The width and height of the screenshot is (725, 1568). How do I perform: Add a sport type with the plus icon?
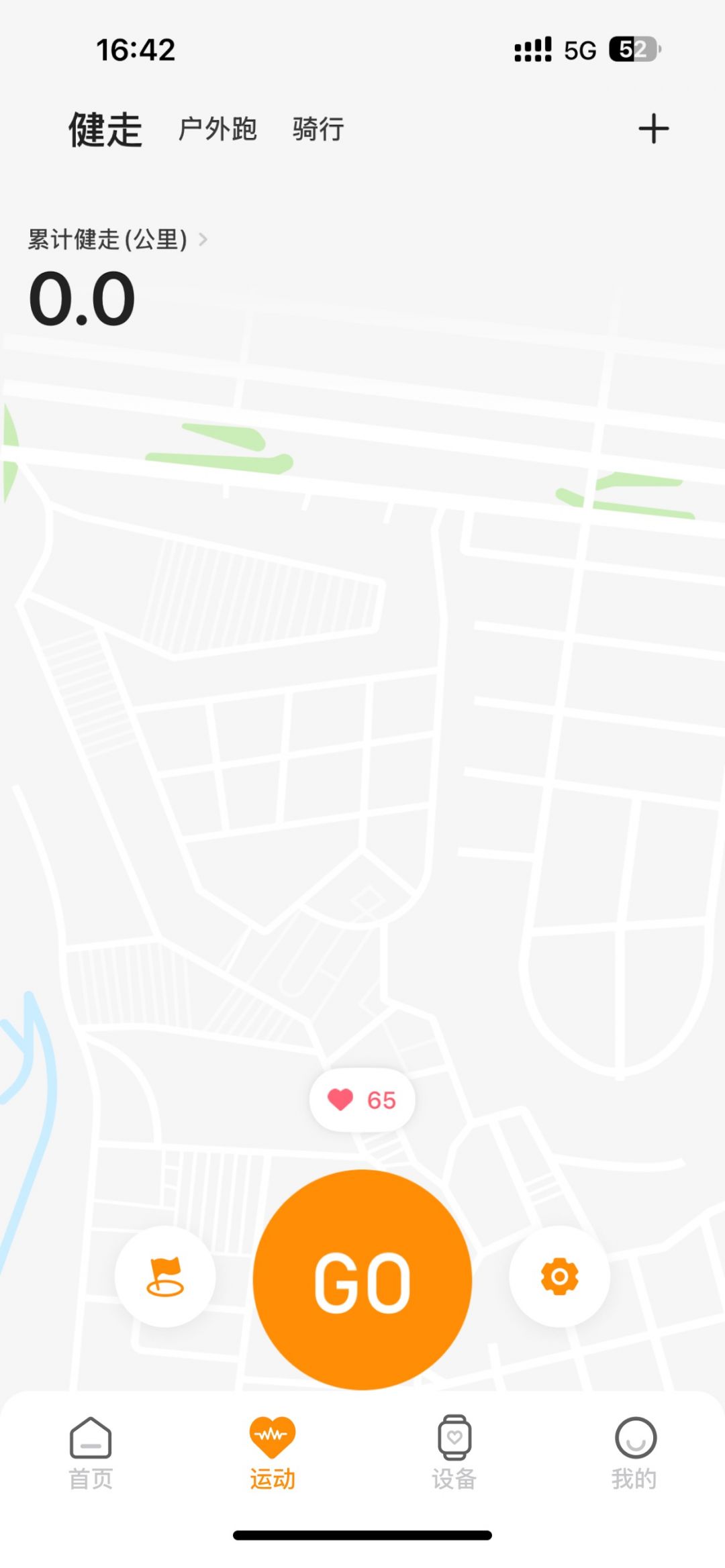(653, 129)
